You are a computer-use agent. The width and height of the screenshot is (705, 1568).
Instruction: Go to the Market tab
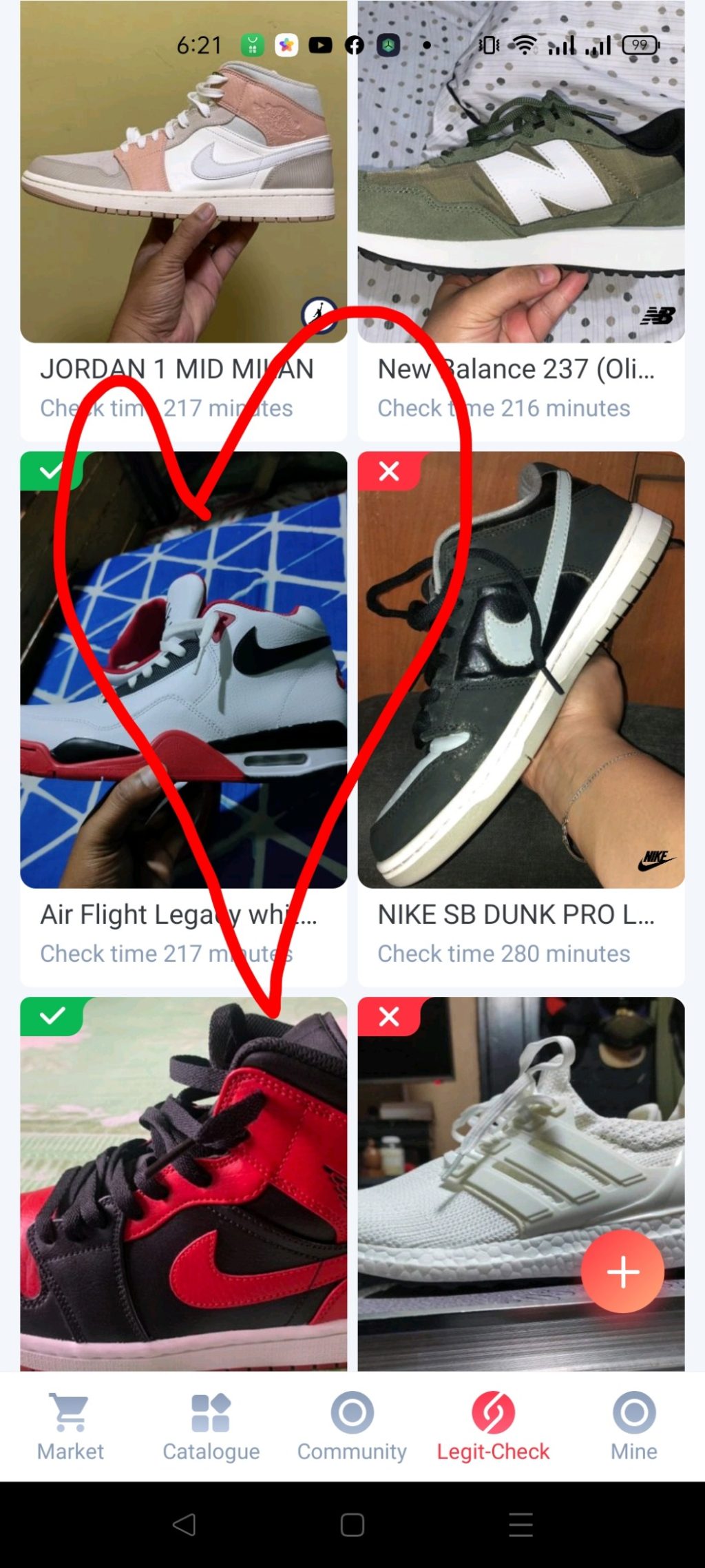[70, 1426]
